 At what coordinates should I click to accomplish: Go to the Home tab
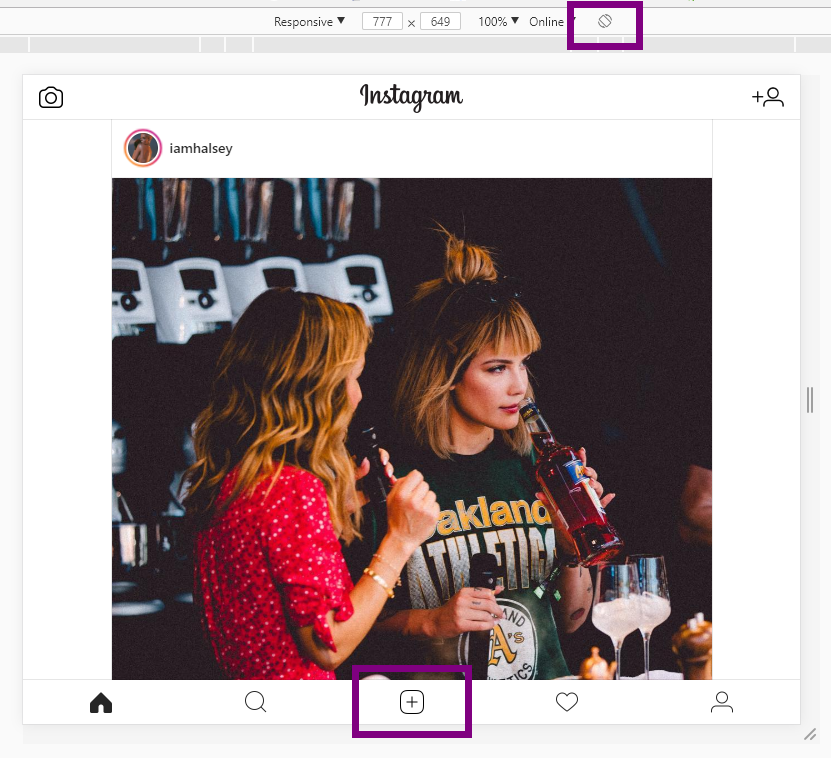pyautogui.click(x=101, y=703)
